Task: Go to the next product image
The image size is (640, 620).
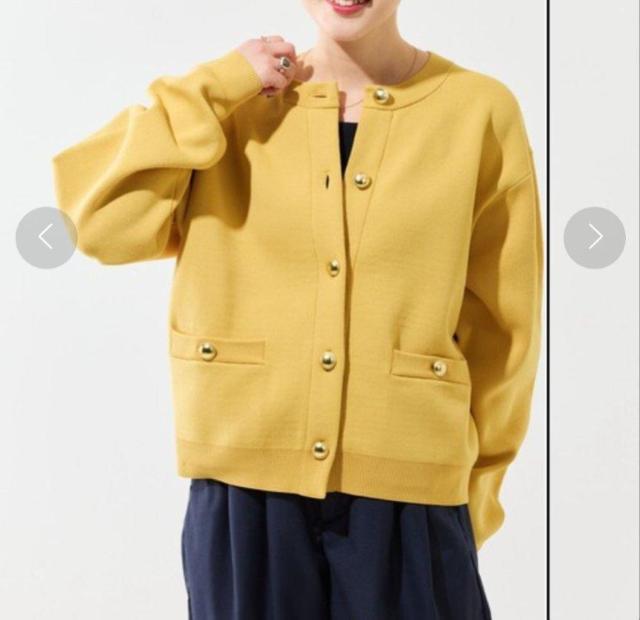Action: pyautogui.click(x=594, y=237)
